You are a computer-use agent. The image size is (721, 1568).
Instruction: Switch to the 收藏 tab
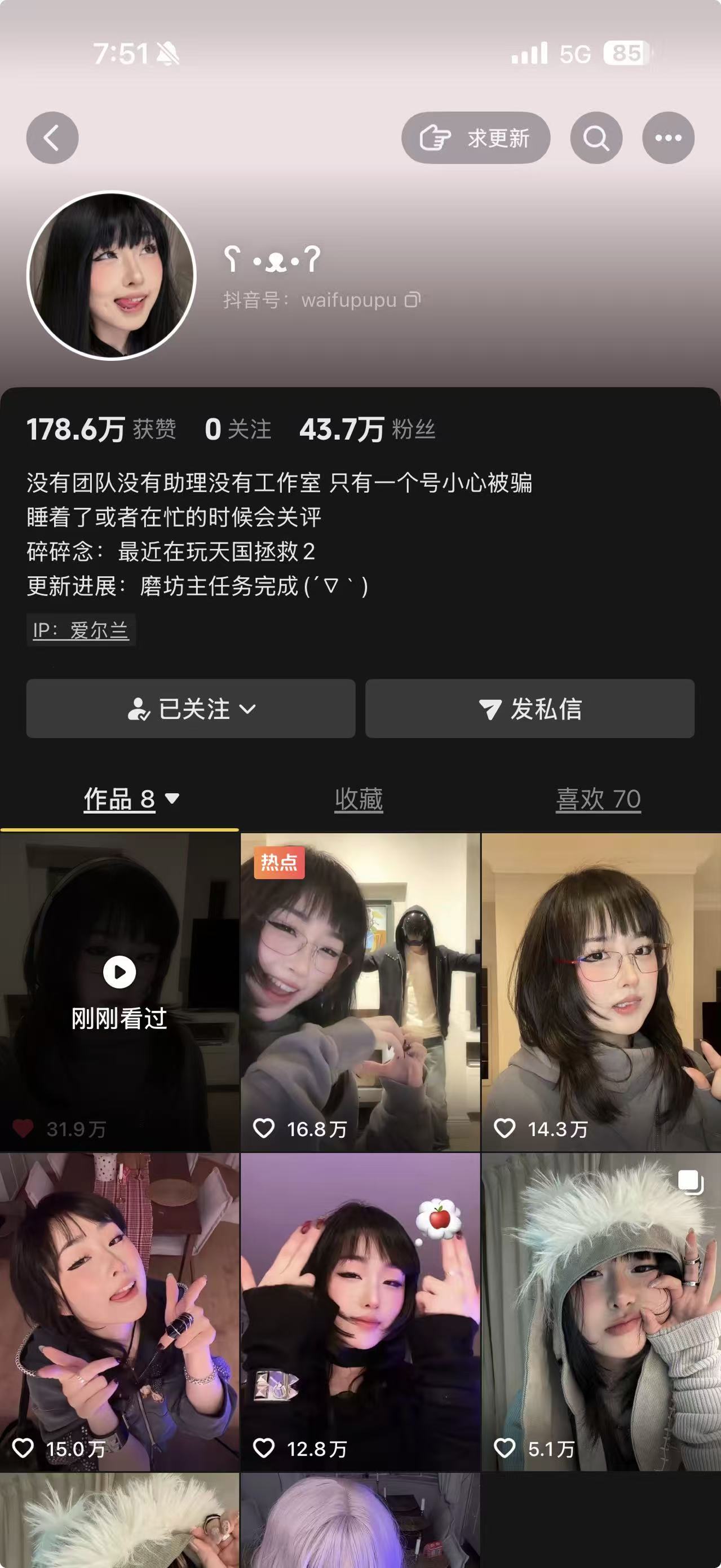tap(359, 798)
